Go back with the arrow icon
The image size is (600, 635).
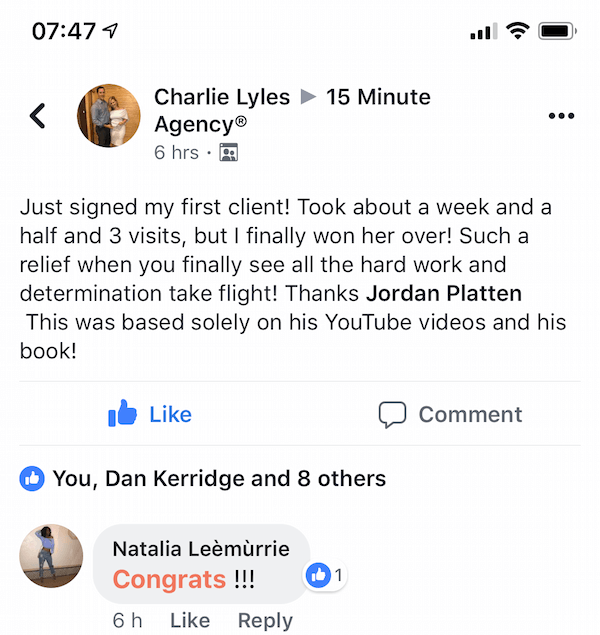click(x=38, y=116)
